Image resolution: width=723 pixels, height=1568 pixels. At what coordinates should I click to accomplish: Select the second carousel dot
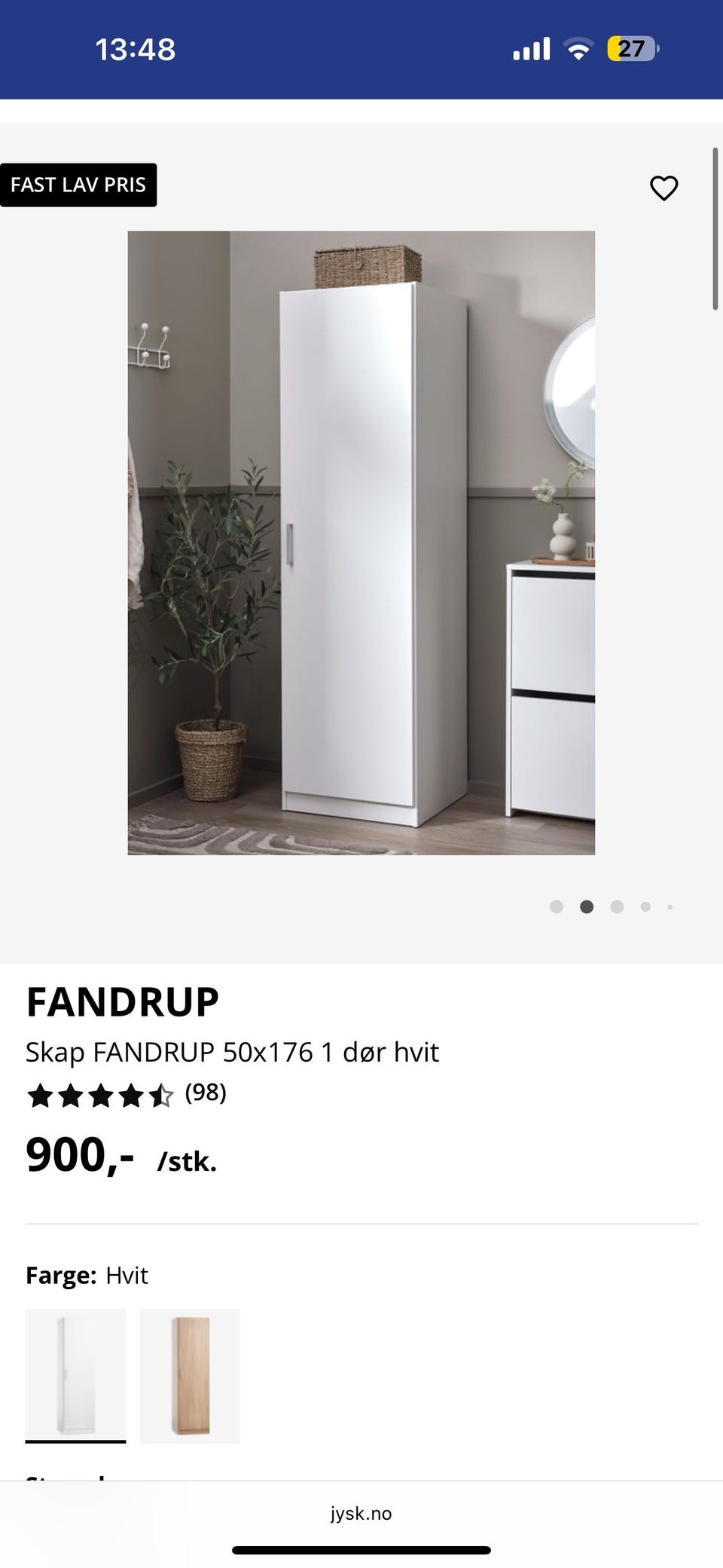[587, 906]
